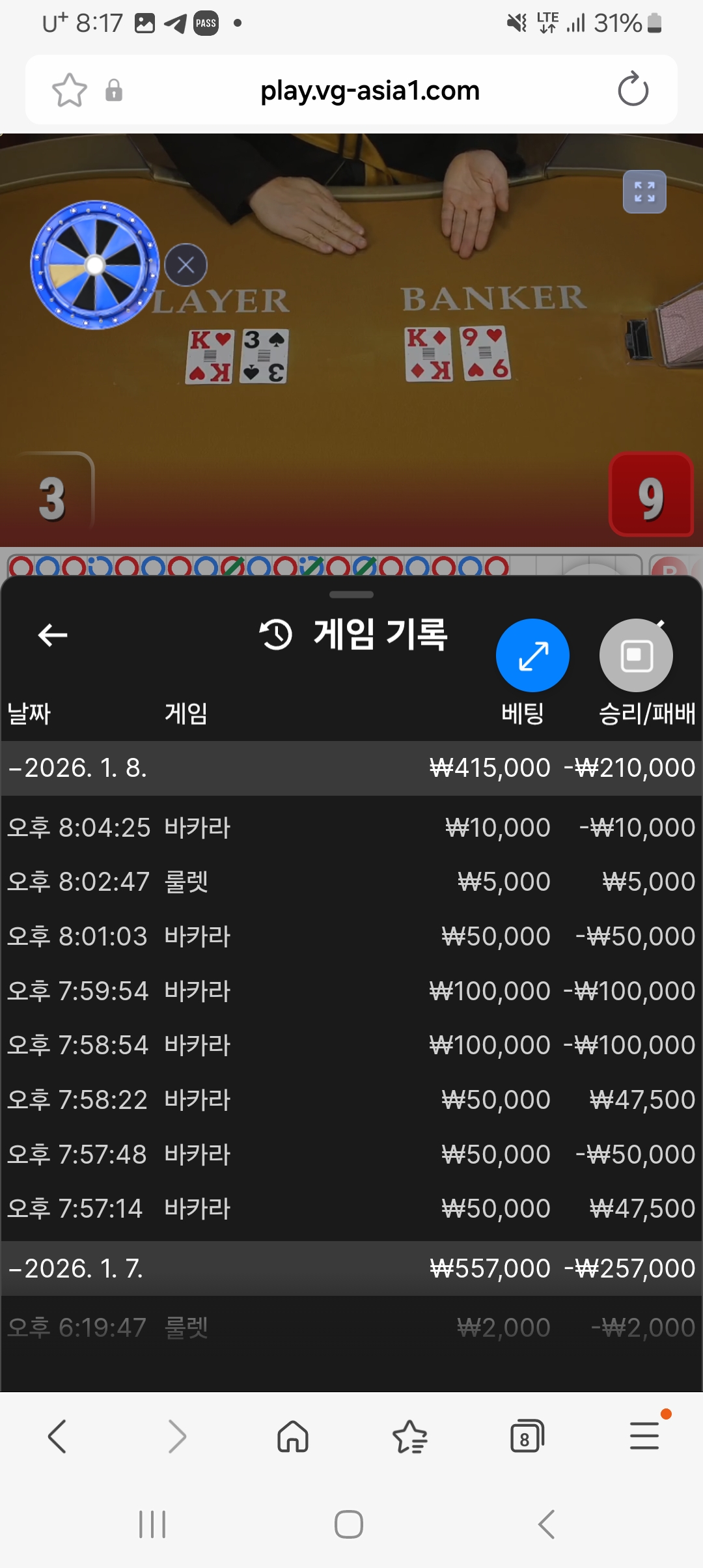Go back from game history panel
This screenshot has height=1568, width=703.
pyautogui.click(x=53, y=635)
